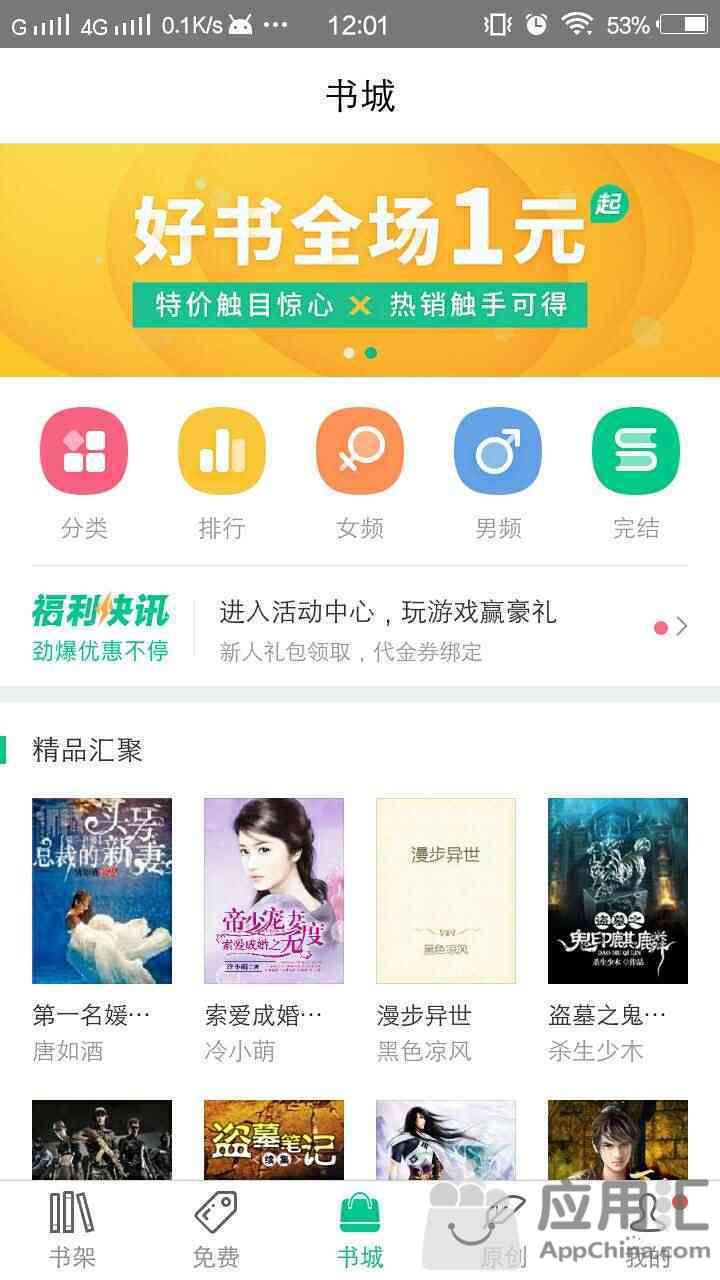Switch to the 免费 free tab

point(216,1230)
